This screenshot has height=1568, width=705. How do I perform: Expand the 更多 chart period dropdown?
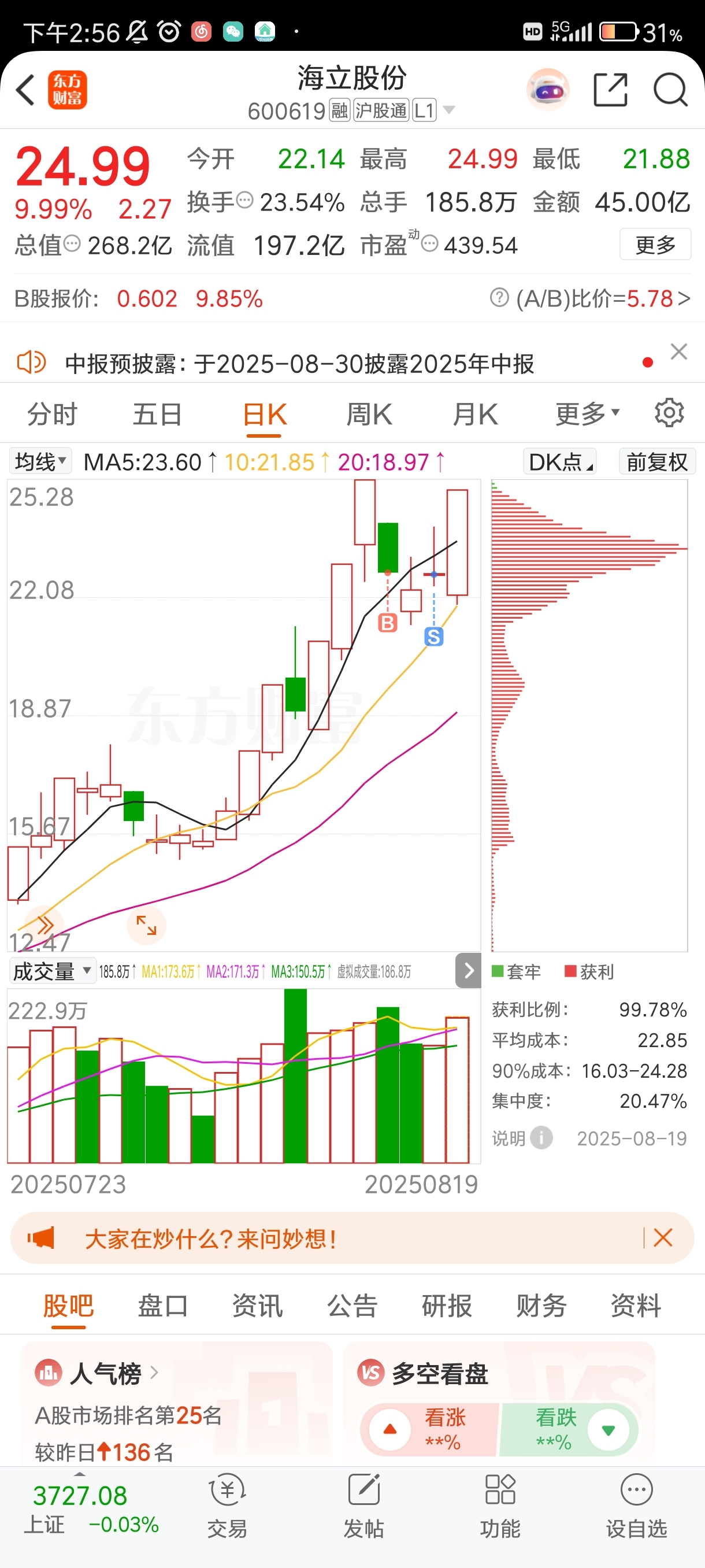coord(587,414)
